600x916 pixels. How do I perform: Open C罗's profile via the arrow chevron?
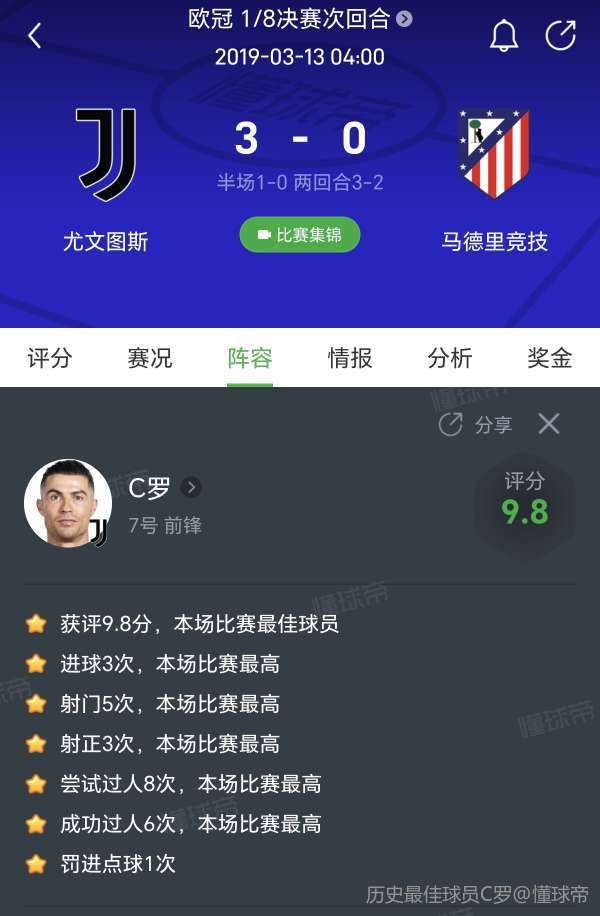click(x=192, y=488)
